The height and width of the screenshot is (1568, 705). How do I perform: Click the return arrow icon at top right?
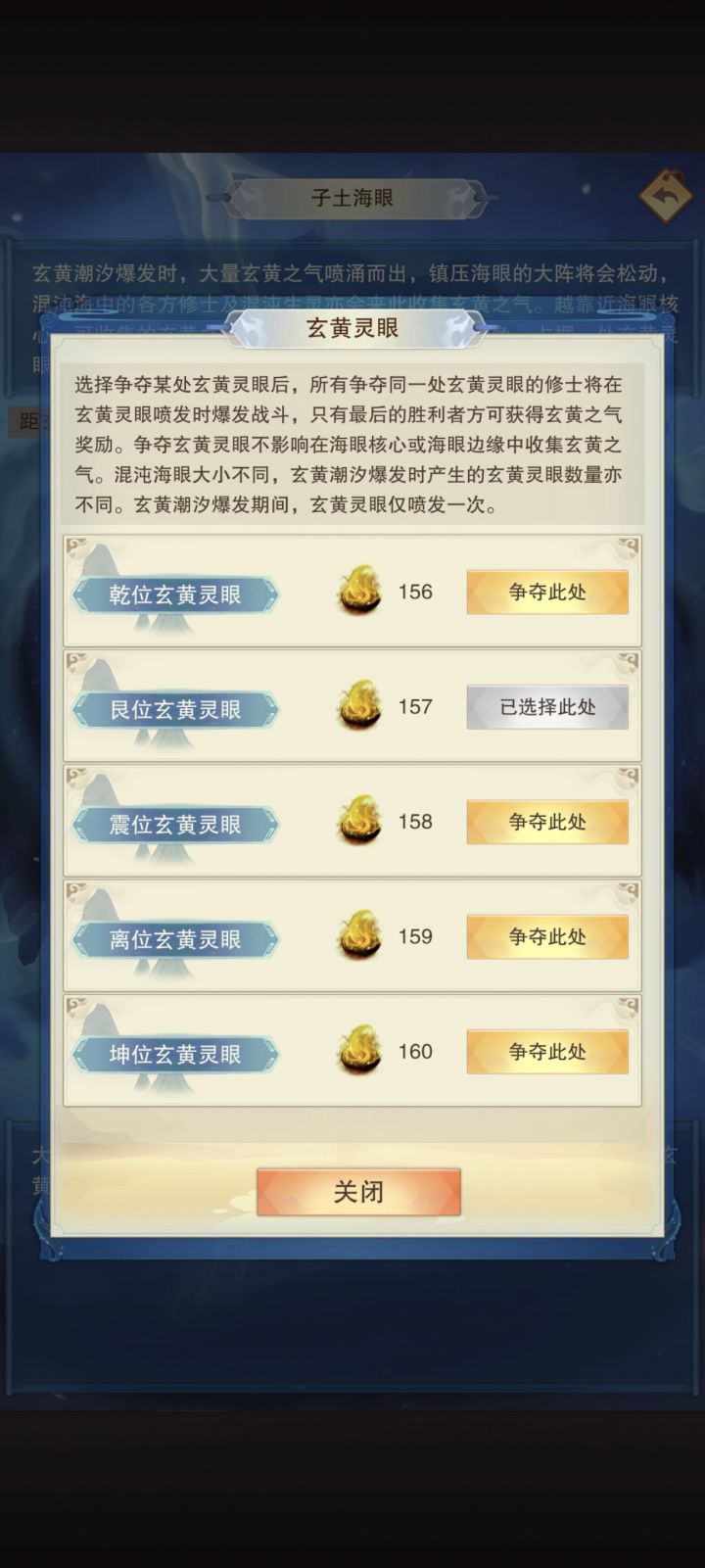(665, 197)
